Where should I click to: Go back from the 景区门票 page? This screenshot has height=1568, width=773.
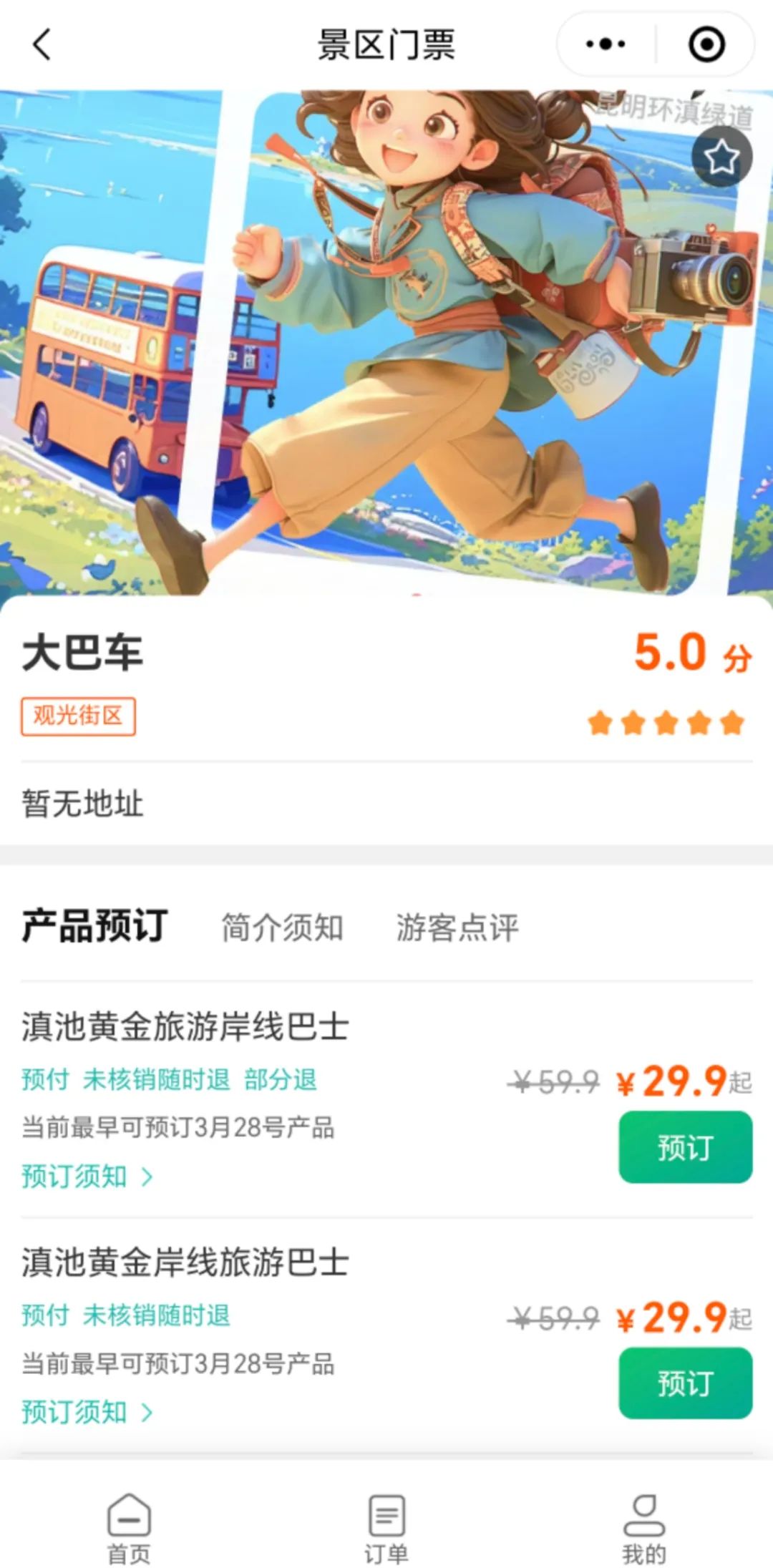[42, 44]
